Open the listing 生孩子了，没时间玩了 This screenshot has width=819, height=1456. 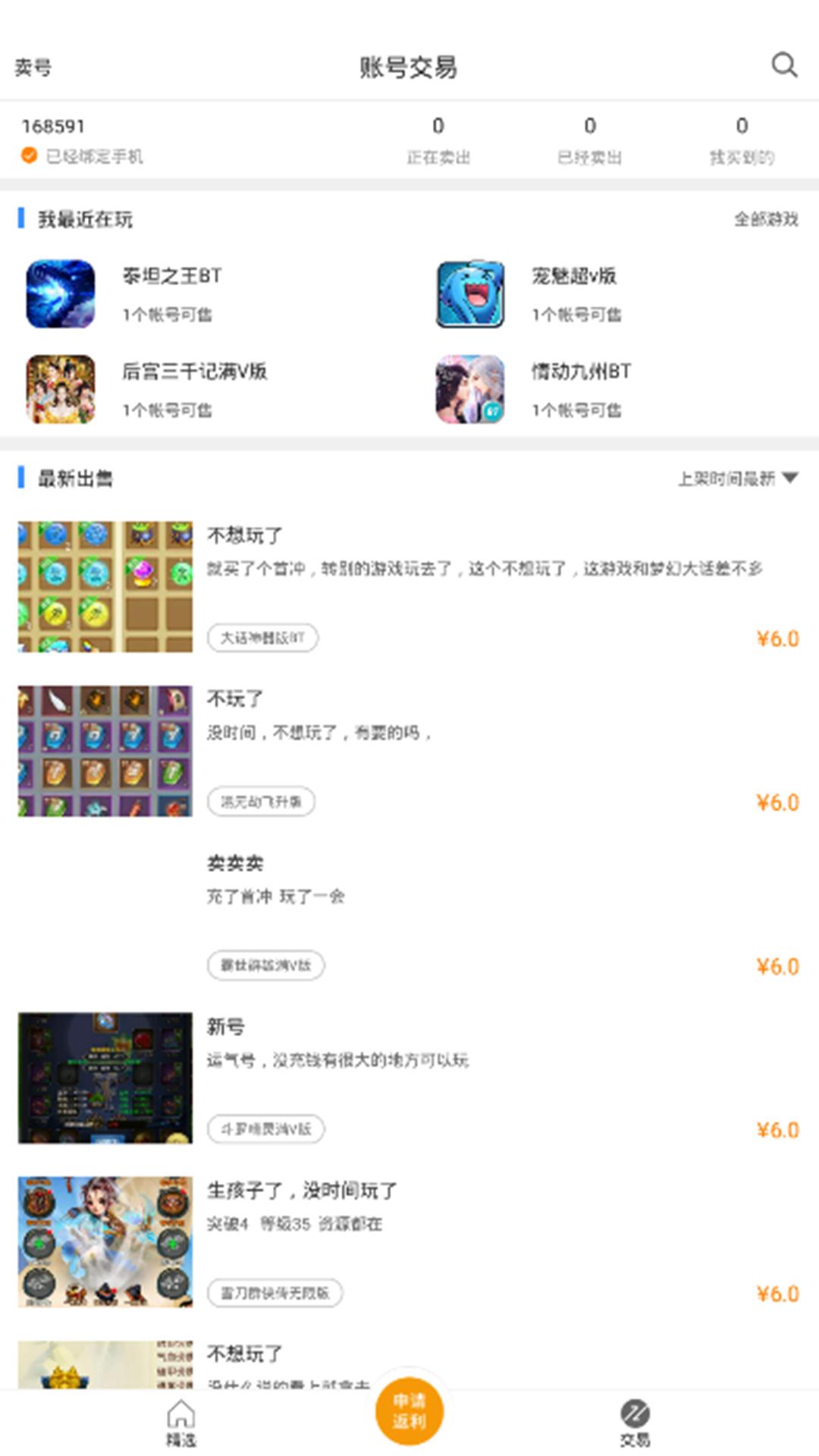[x=303, y=1190]
